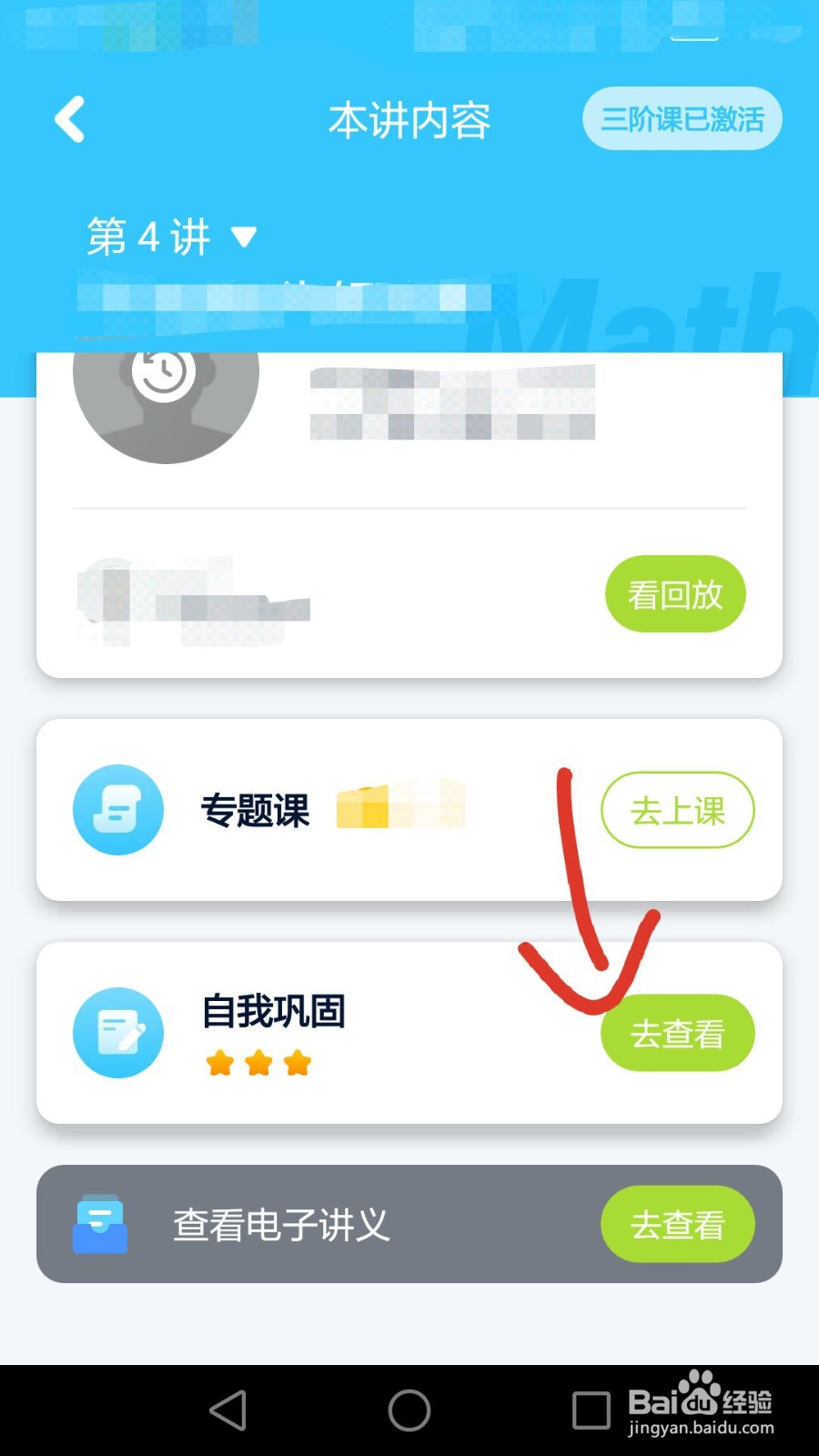Tap 去查看 next to 自我巩固
This screenshot has height=1456, width=819.
coord(678,1031)
